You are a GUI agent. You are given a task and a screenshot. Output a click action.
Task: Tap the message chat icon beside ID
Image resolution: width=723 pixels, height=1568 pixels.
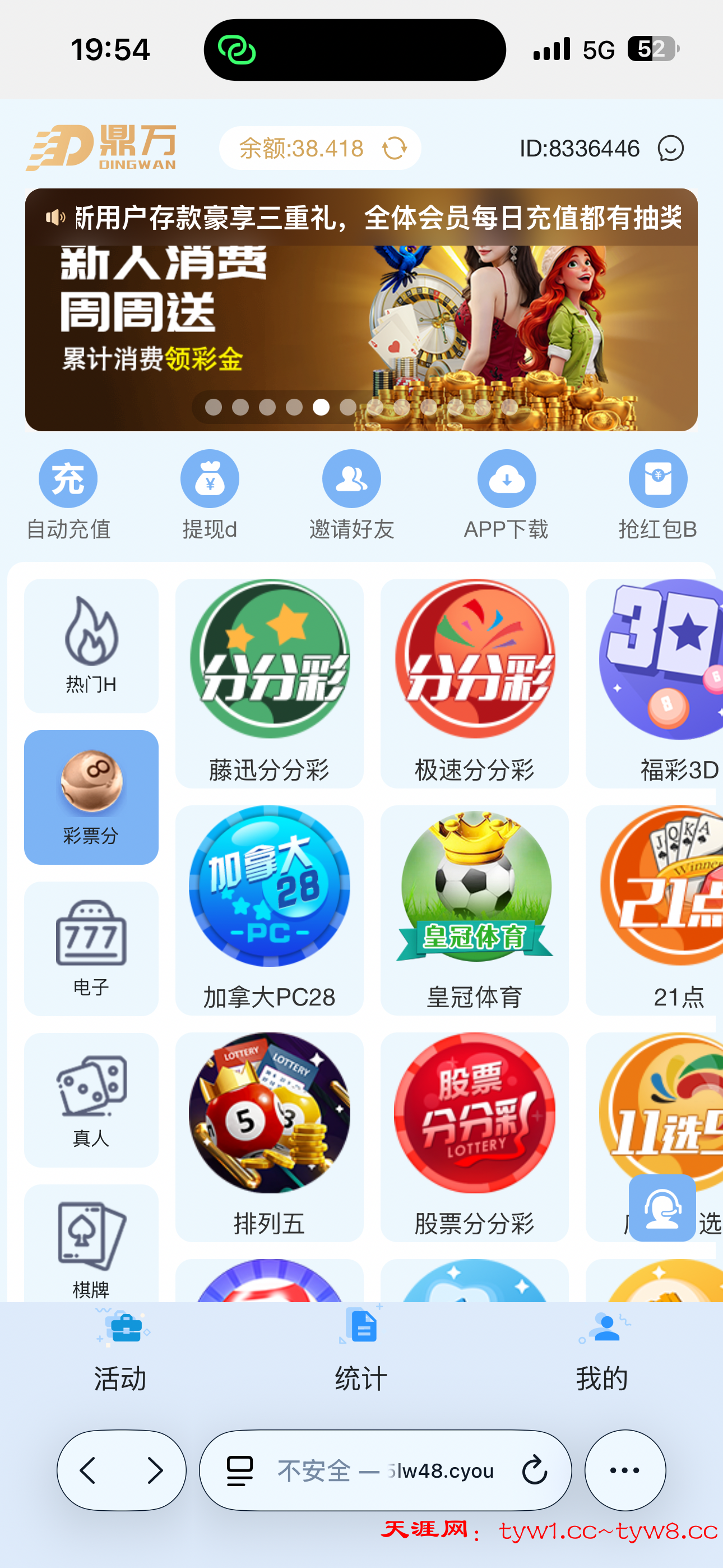[670, 148]
